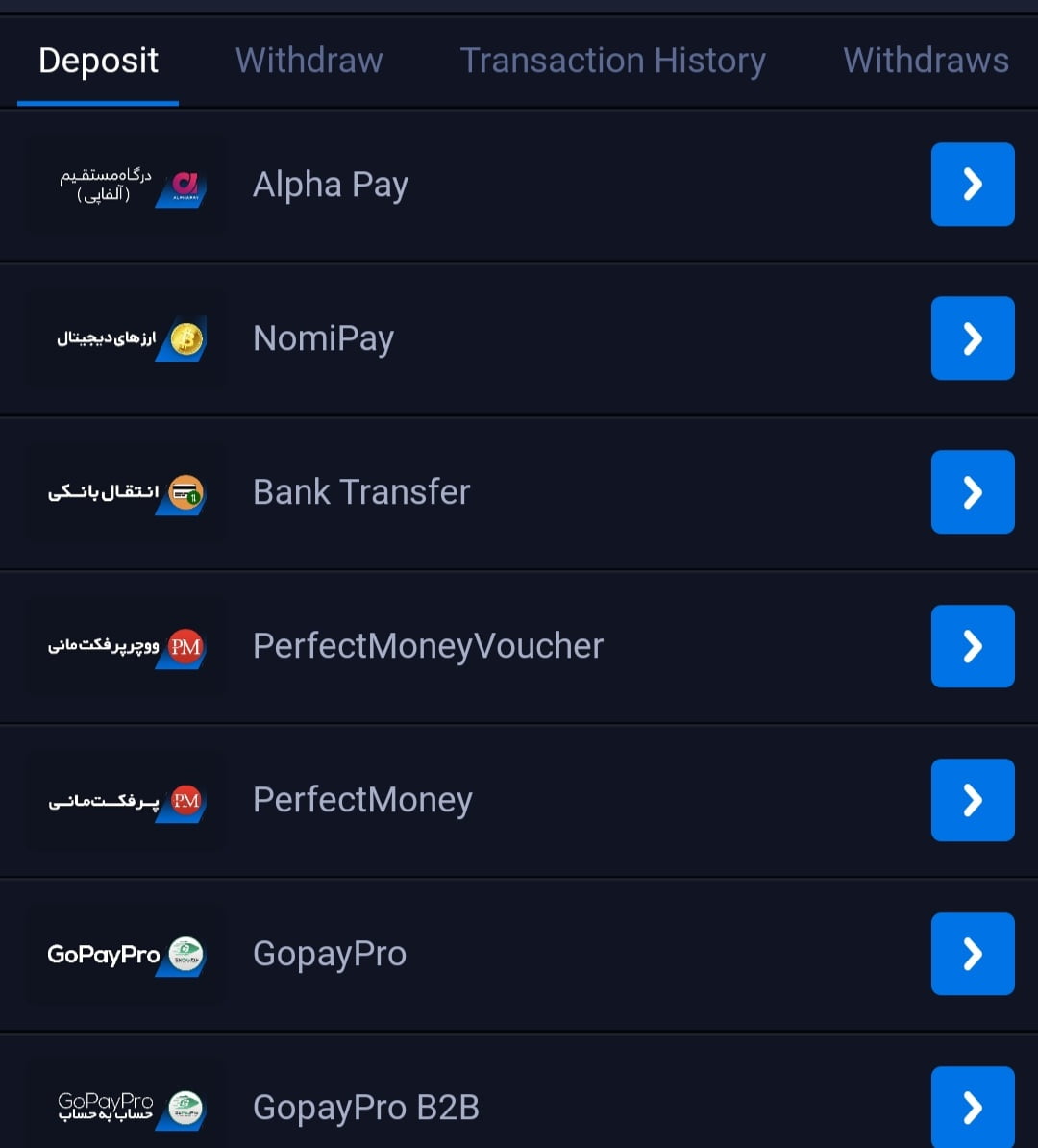Select the Deposit tab
The image size is (1038, 1148).
pyautogui.click(x=98, y=61)
